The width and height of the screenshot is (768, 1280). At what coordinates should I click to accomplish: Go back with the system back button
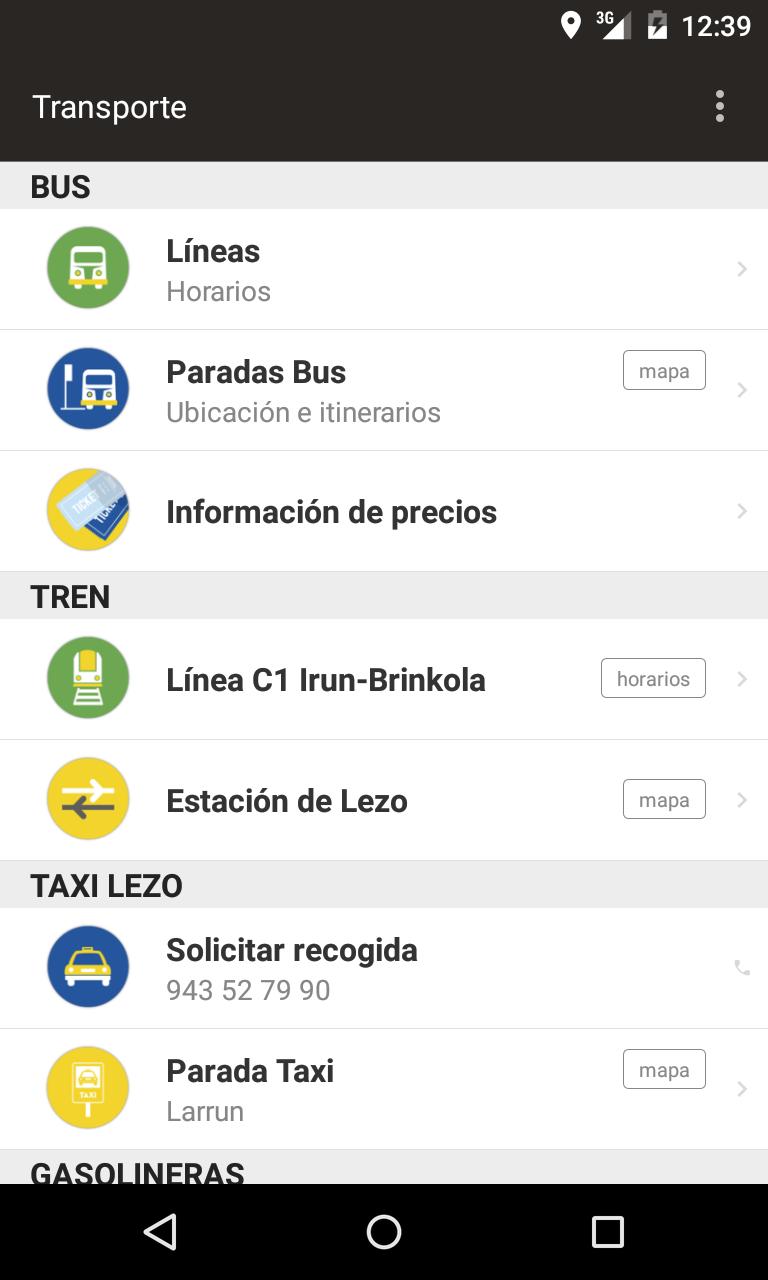[160, 1232]
